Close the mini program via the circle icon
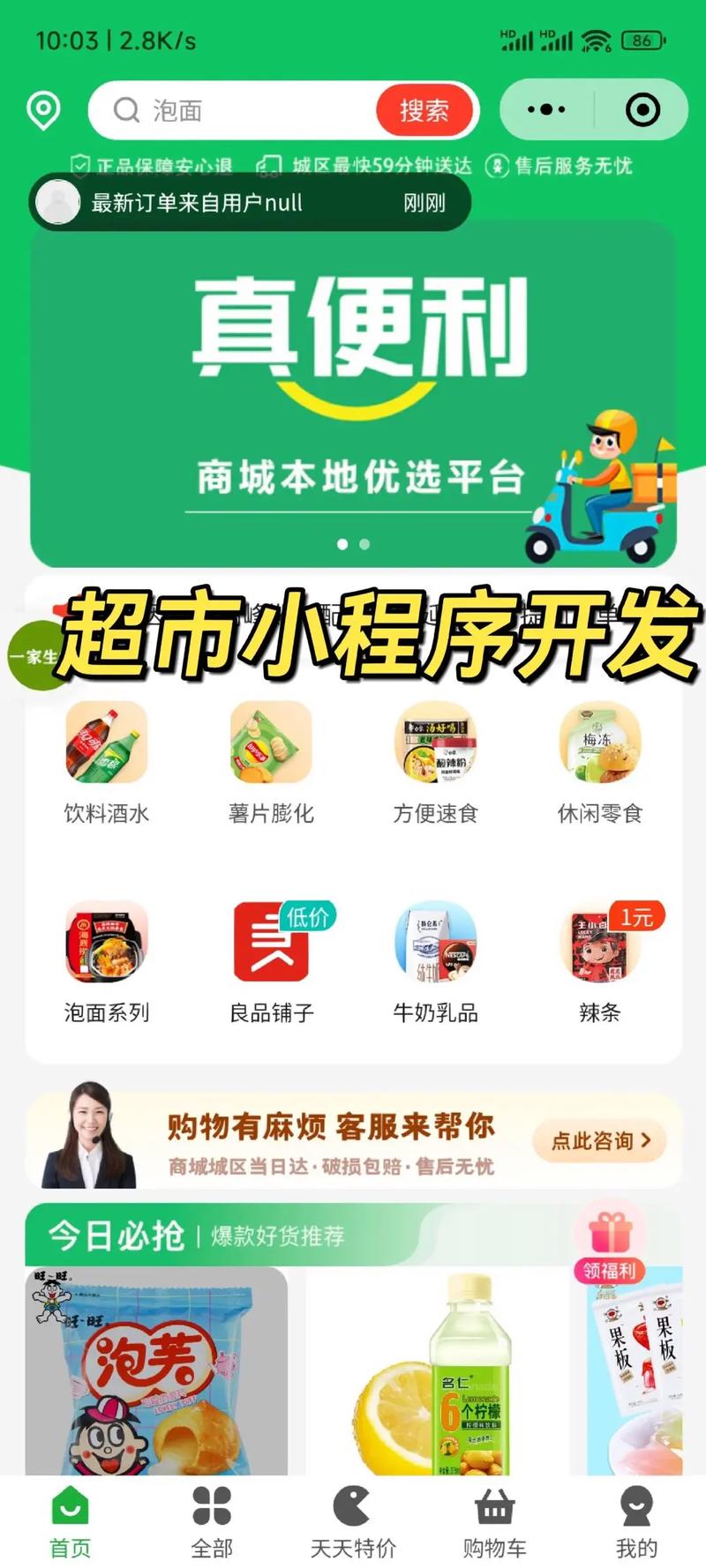Image resolution: width=706 pixels, height=1568 pixels. pos(642,110)
